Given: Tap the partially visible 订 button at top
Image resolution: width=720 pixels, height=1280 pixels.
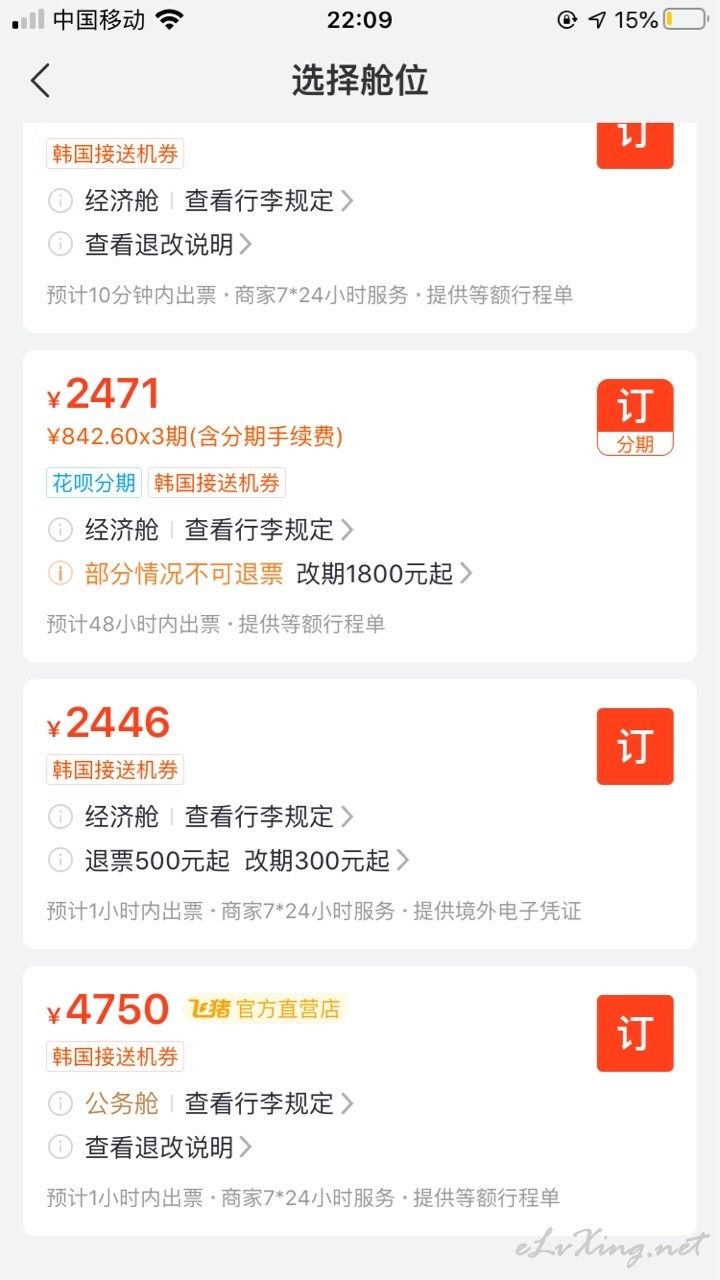Looking at the screenshot, I should [635, 145].
